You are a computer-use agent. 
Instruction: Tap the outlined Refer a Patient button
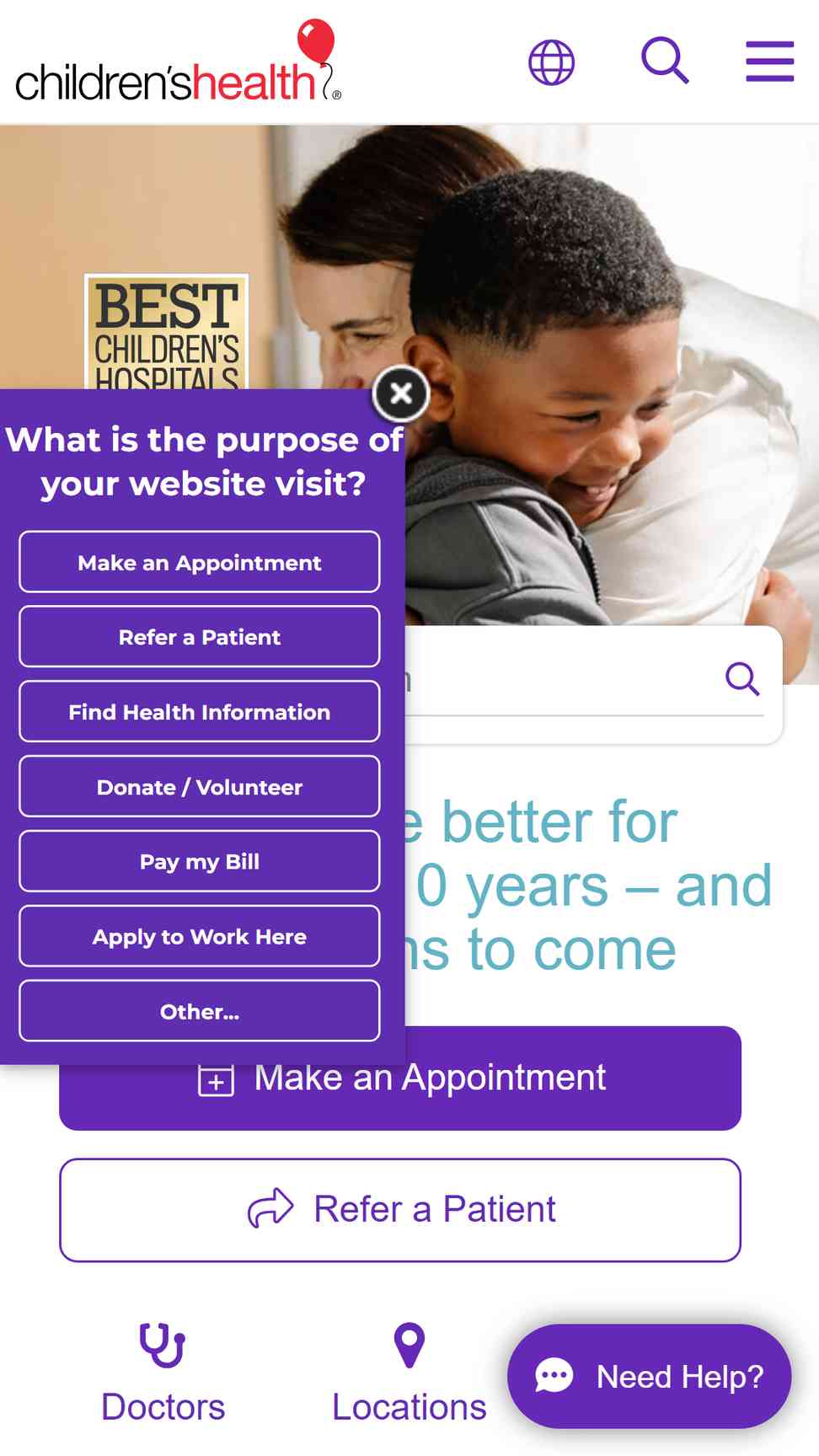(400, 1210)
